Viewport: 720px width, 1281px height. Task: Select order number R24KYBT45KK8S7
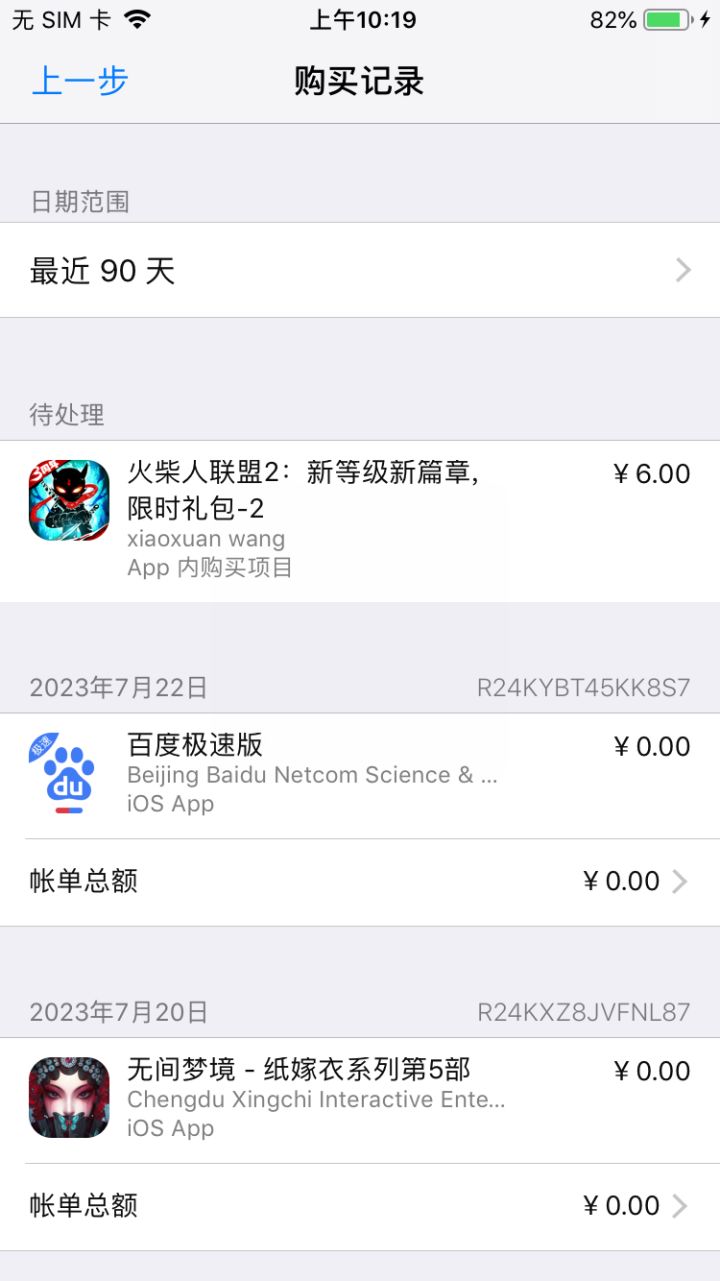point(587,687)
